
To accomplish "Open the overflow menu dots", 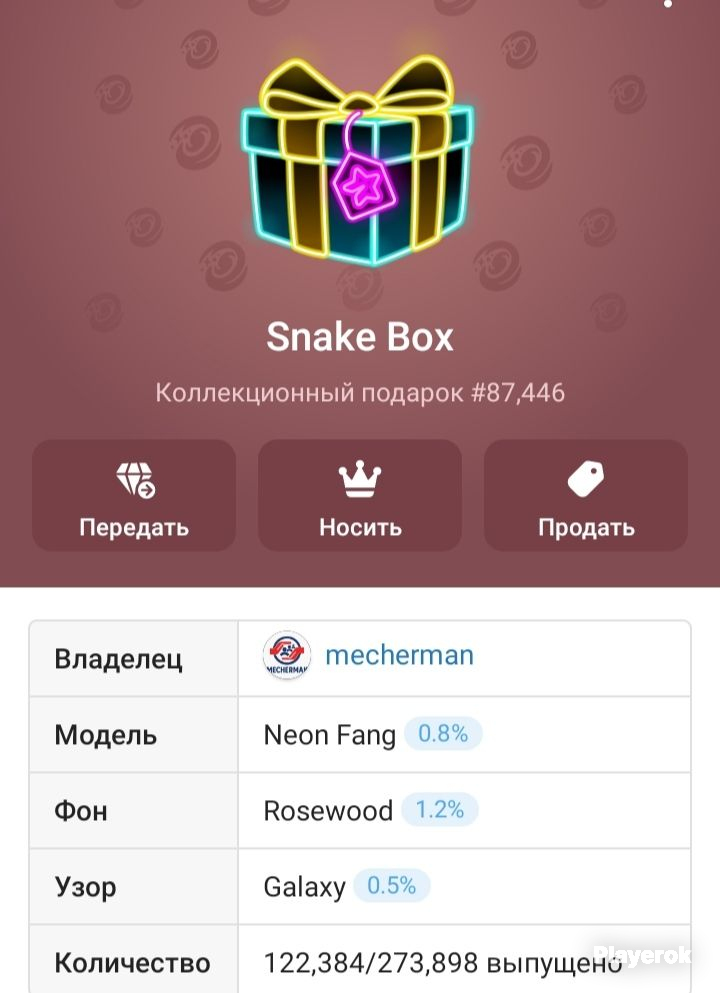I will (668, 4).
